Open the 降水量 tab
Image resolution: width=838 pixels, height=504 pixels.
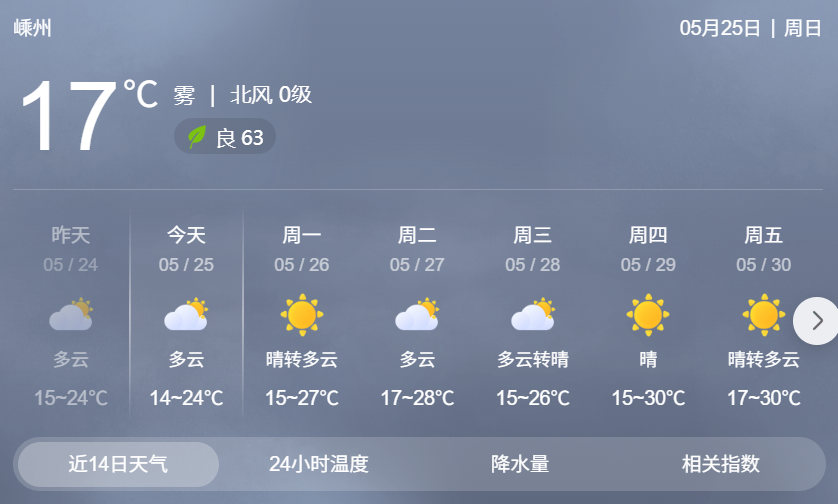[x=520, y=464]
